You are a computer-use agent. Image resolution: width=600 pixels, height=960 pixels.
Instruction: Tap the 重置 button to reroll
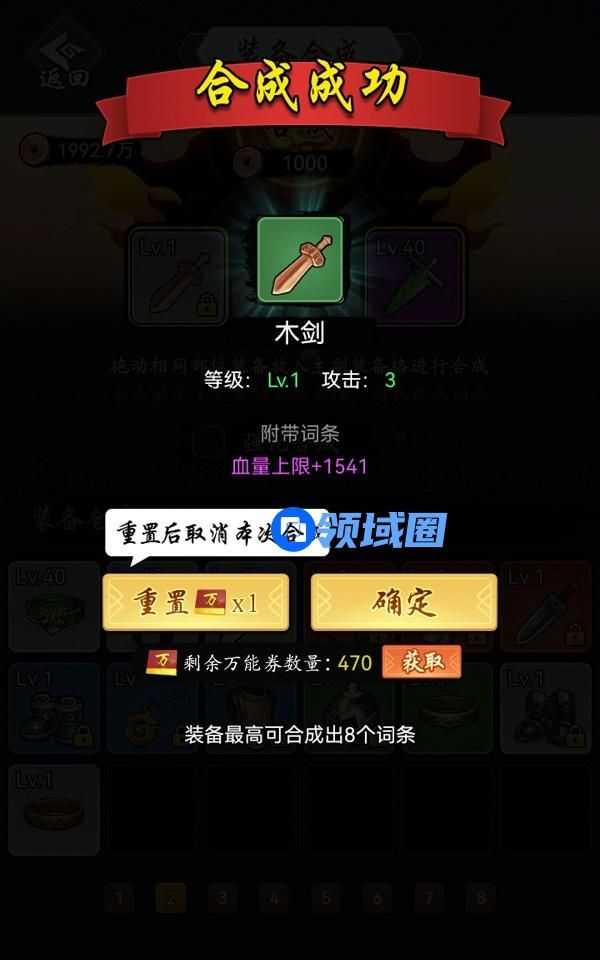[195, 602]
